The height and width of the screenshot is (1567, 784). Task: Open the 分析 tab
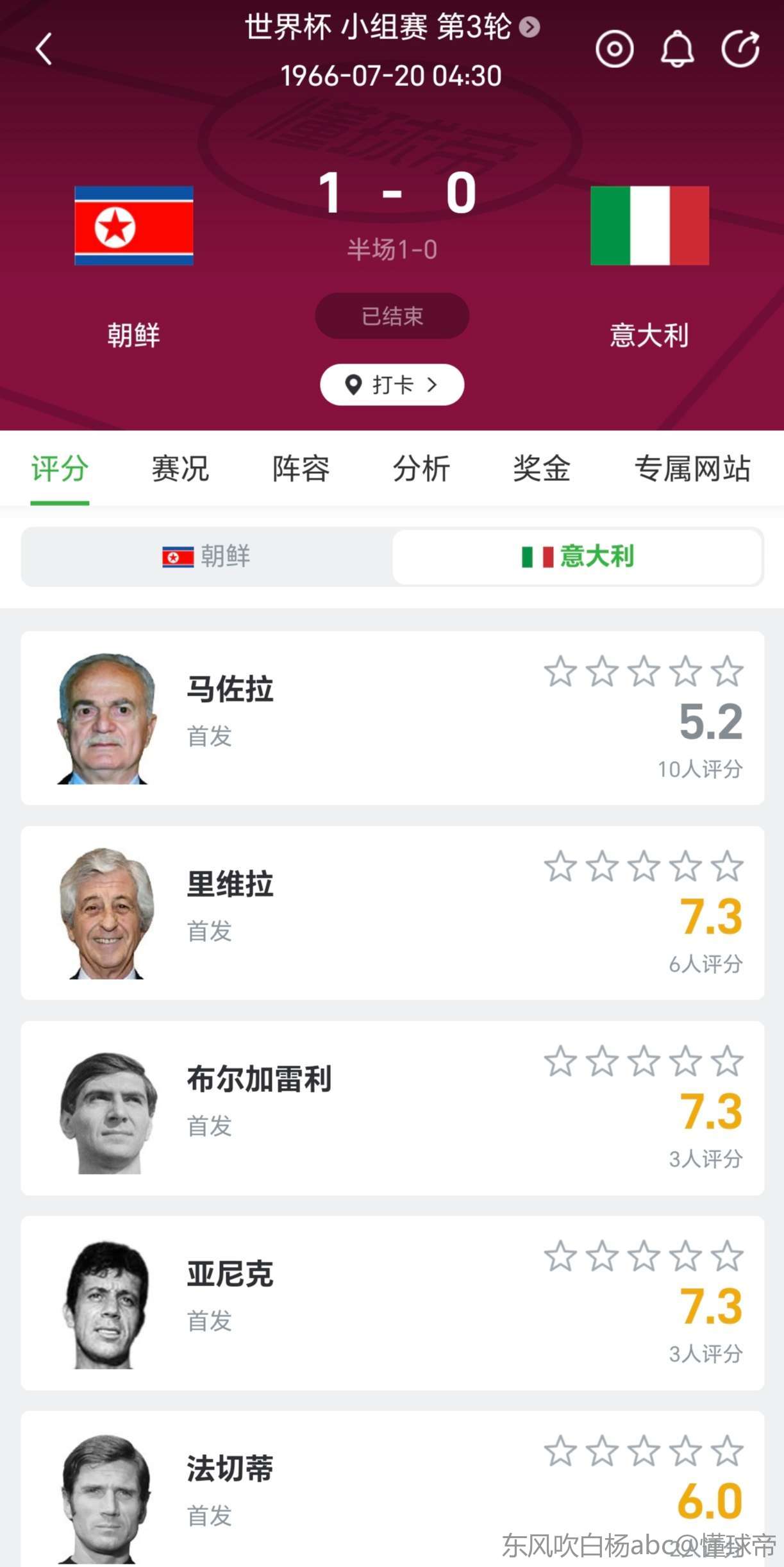click(x=421, y=469)
